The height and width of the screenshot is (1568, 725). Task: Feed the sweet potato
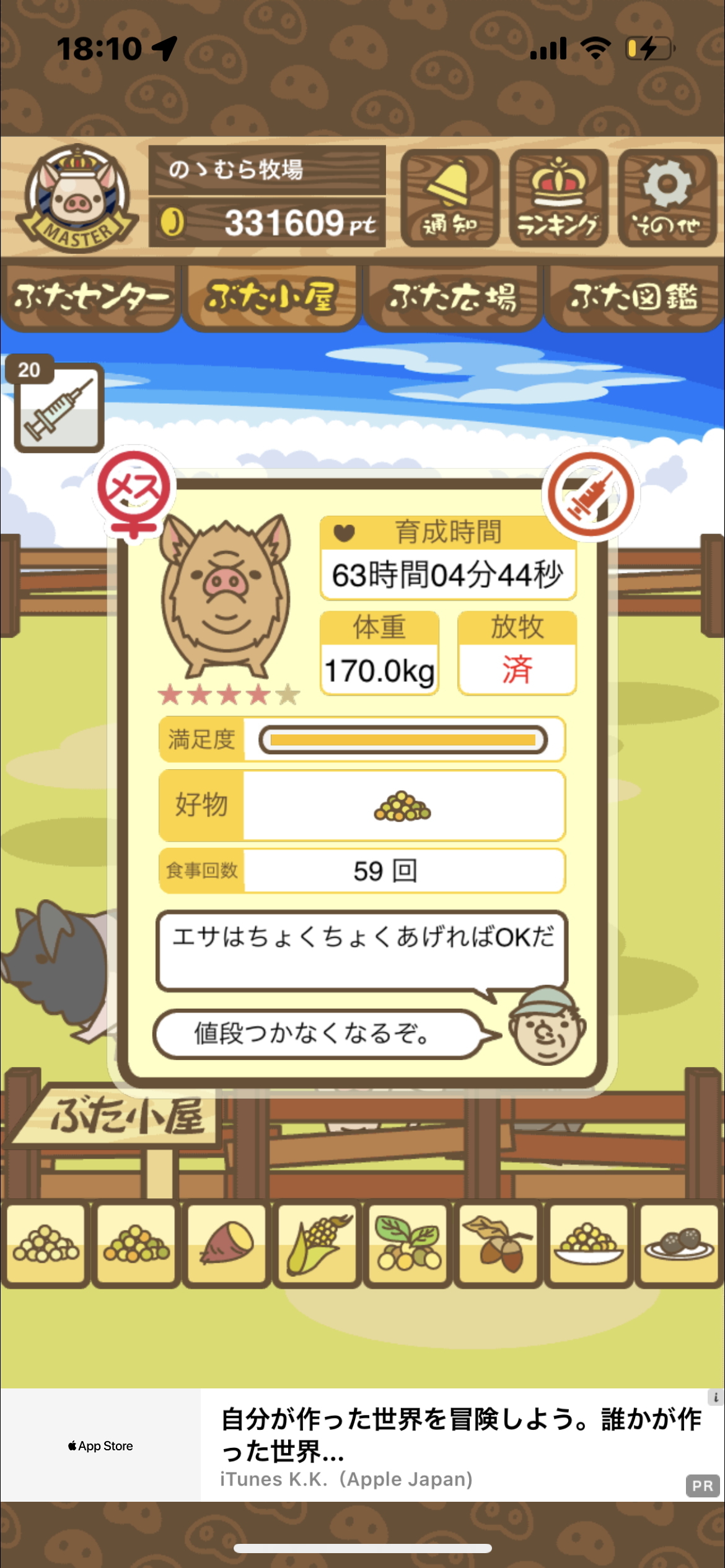(227, 1243)
